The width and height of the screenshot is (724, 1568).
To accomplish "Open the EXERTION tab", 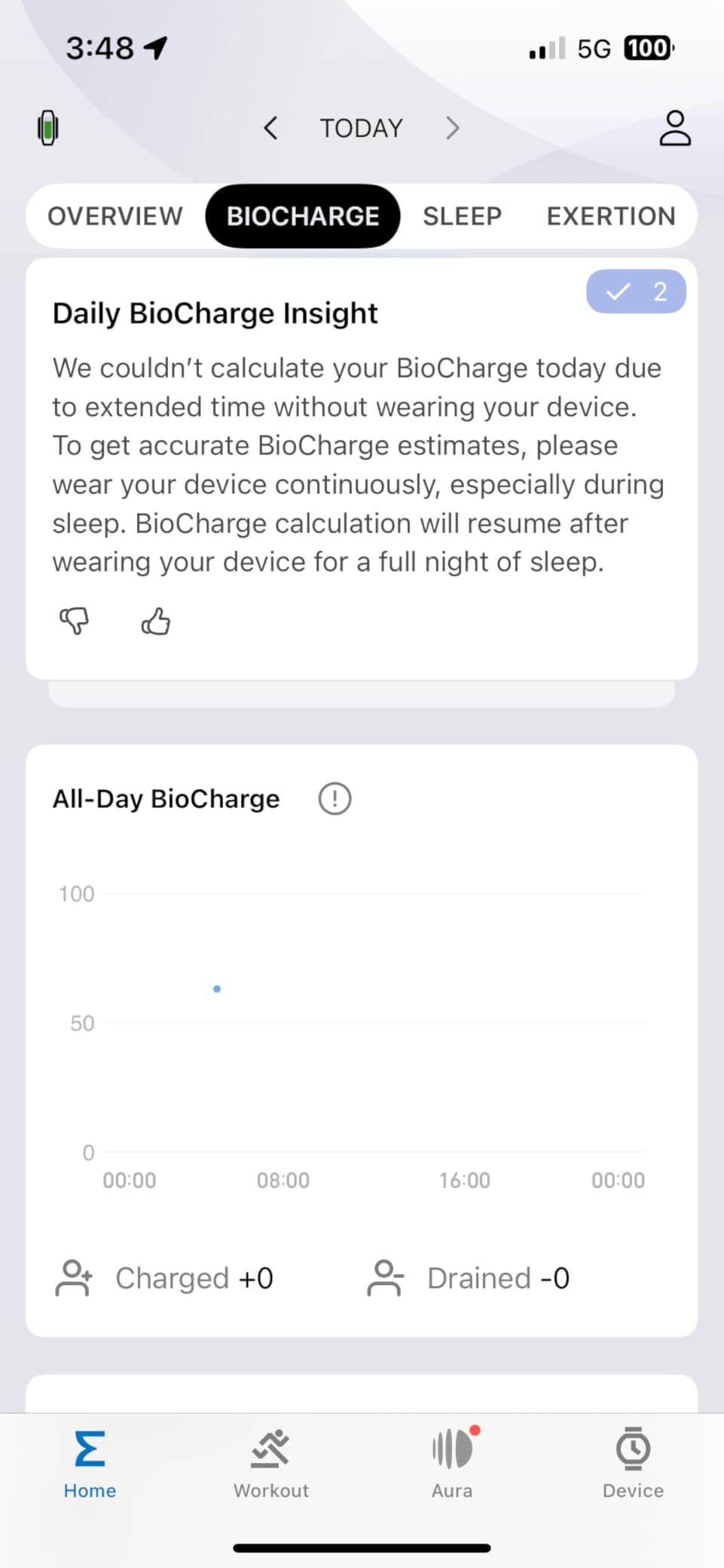I will coord(610,216).
